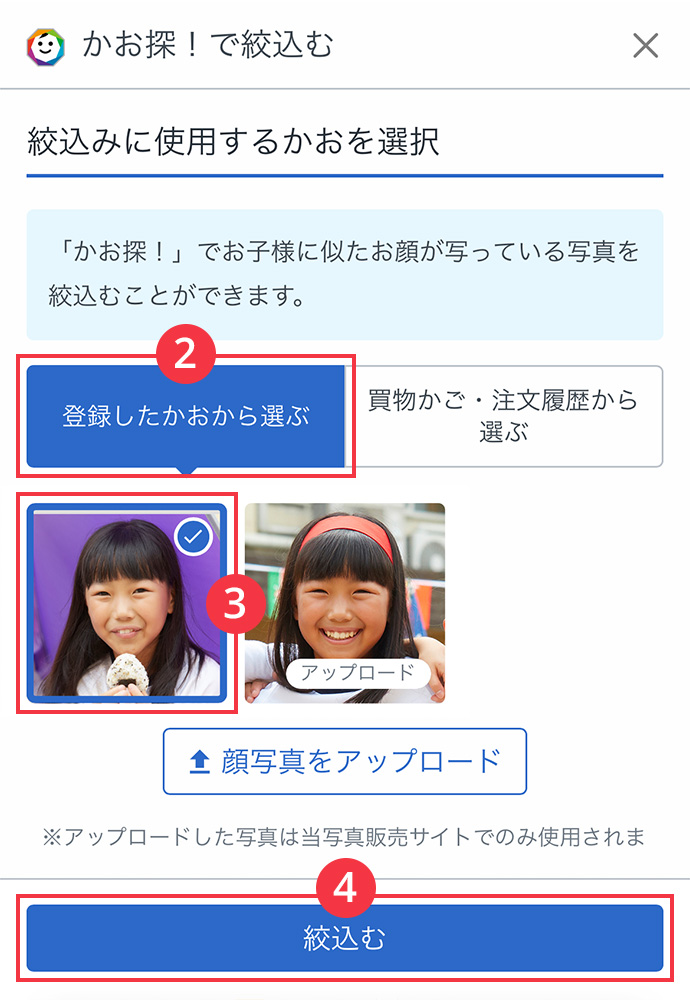Tap 顔写真をアップロード button
The height and width of the screenshot is (1000, 690).
[x=345, y=761]
